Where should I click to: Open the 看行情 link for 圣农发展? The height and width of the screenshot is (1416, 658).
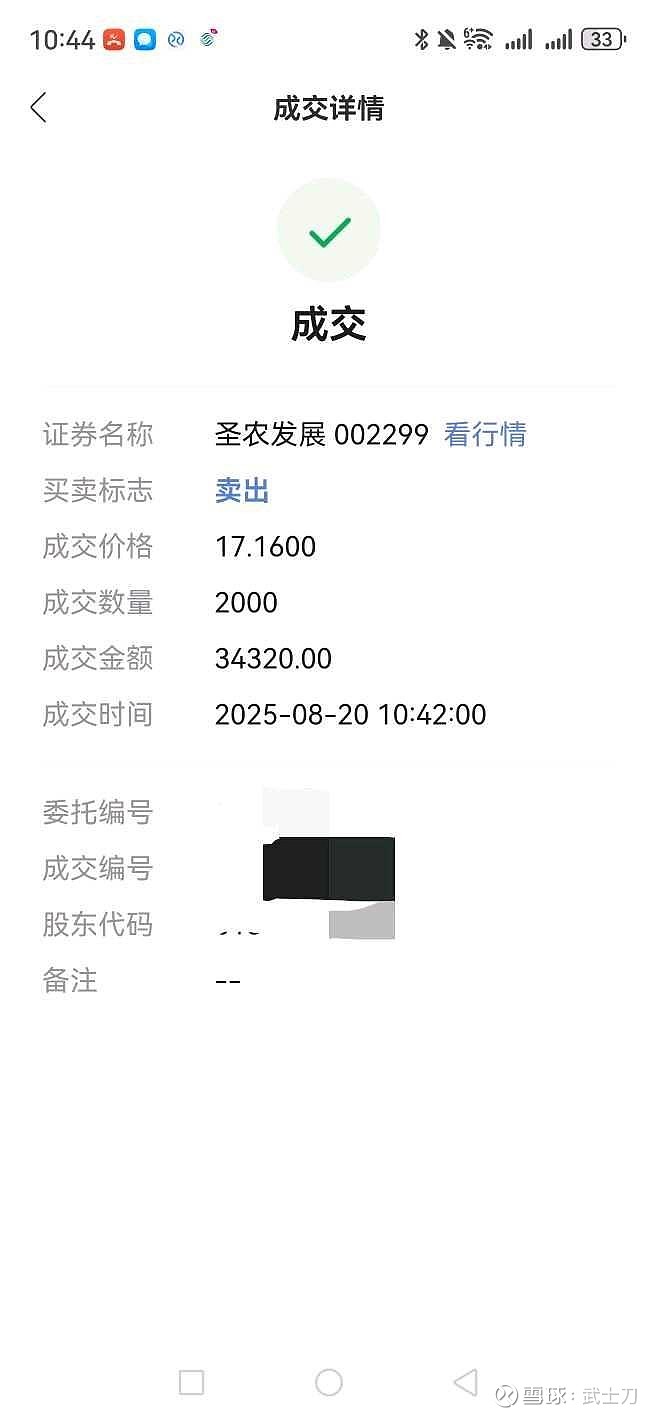click(x=485, y=434)
